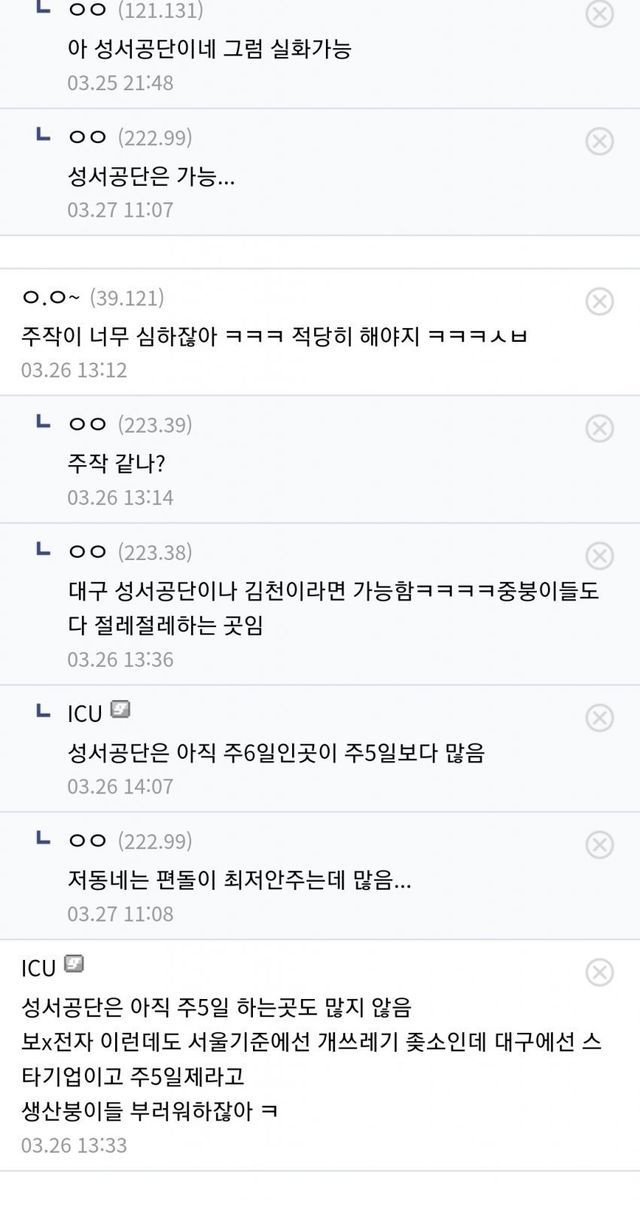This screenshot has height=1206, width=640.
Task: Open ICU's gallog icon on the 13:33 comment
Action: tap(73, 964)
